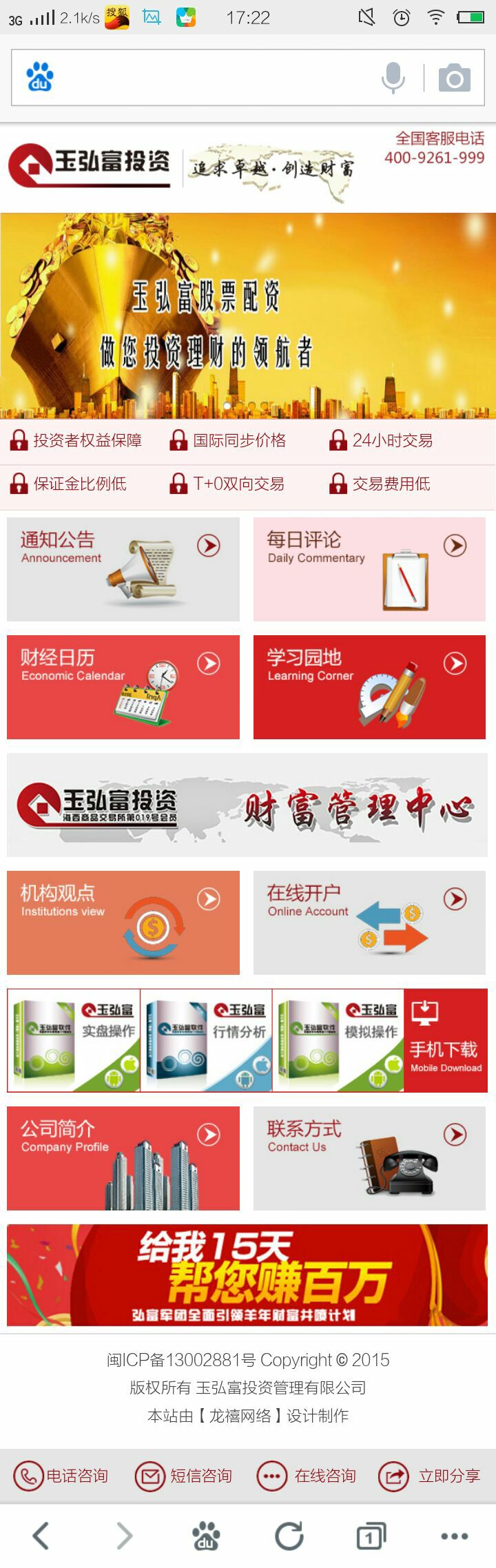496x1568 pixels.
Task: Open the 学习园地 Learning Corner card
Action: pos(369,687)
